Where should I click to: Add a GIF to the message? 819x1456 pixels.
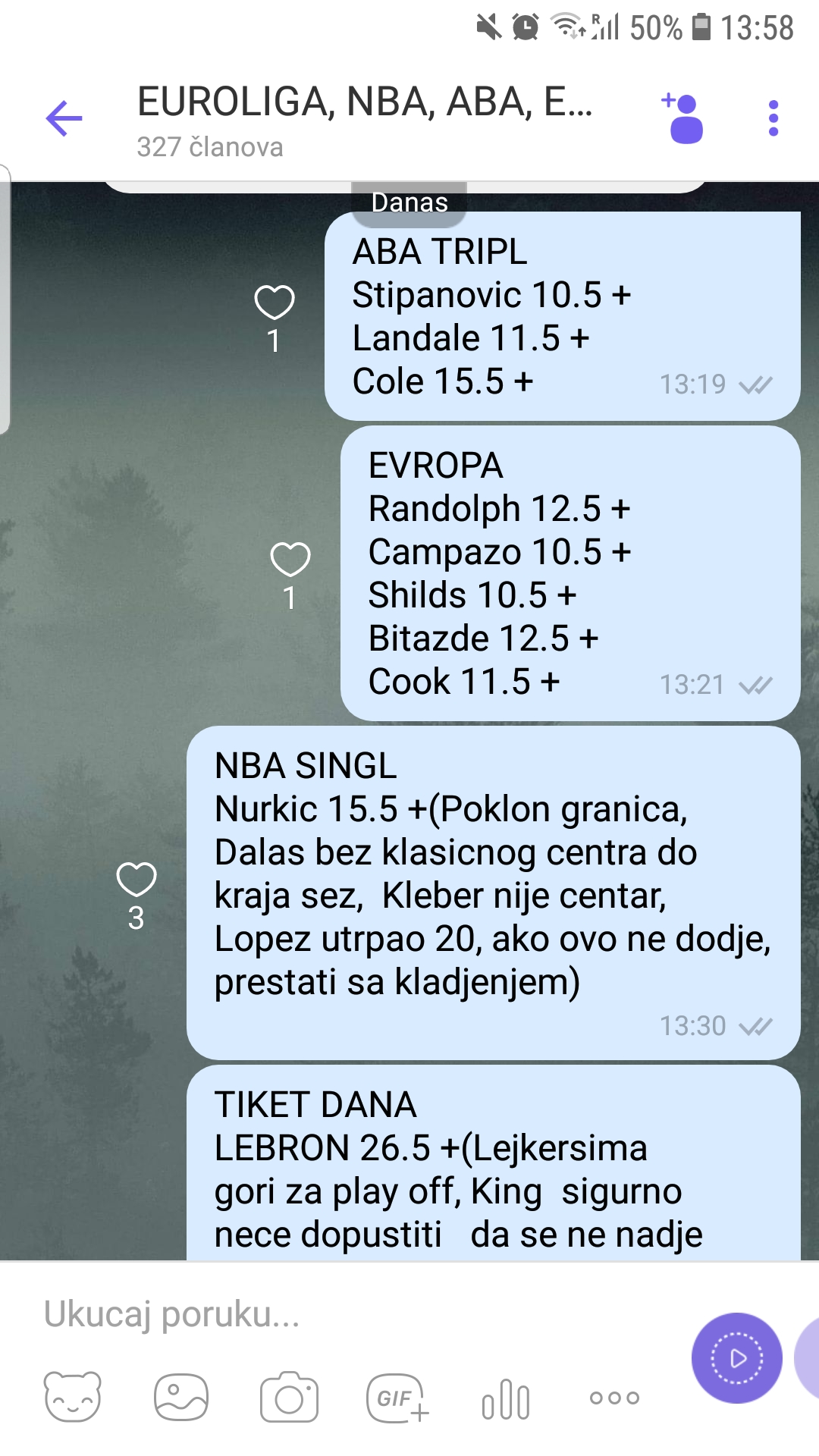[397, 1397]
